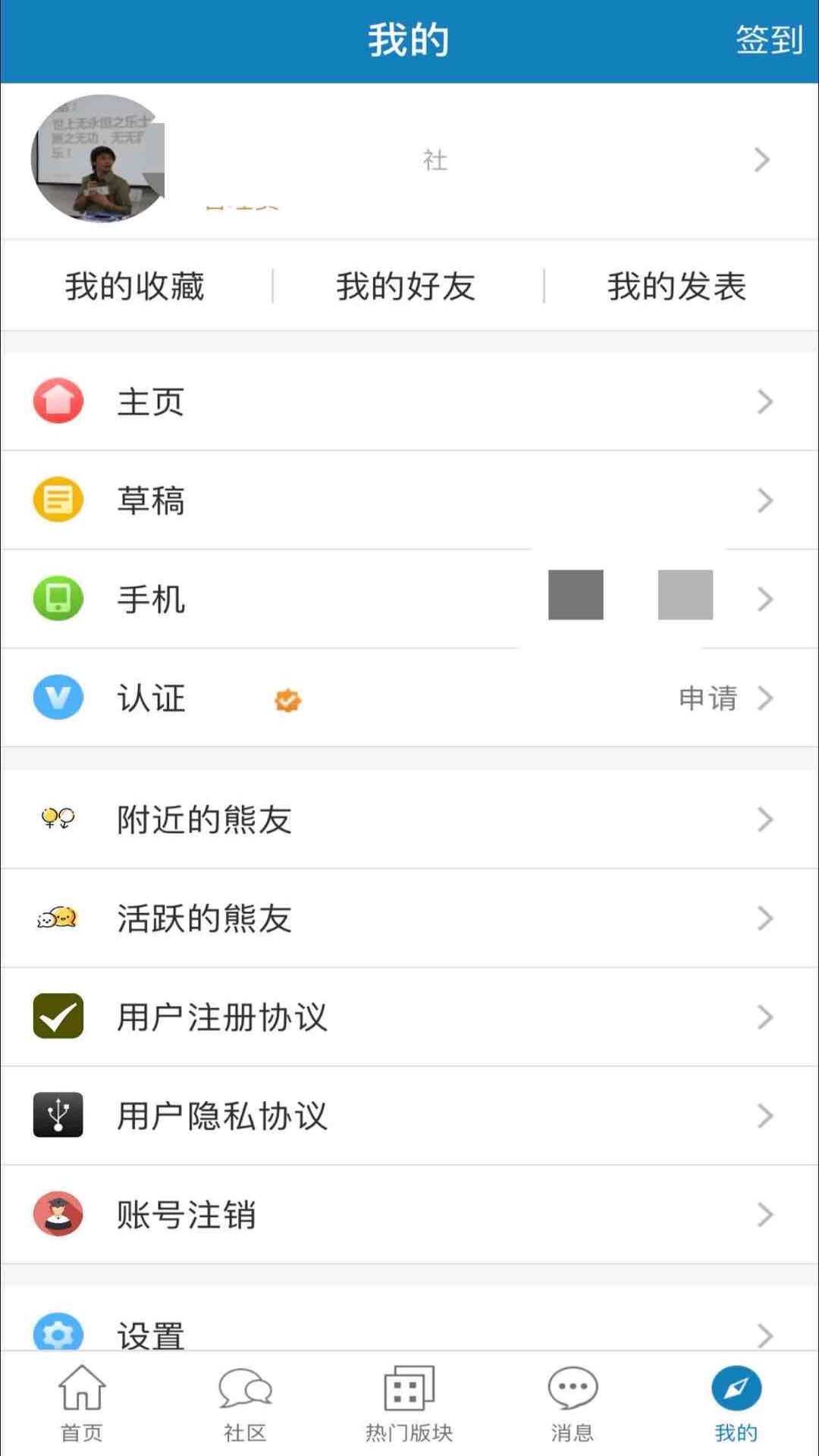
Task: Tap the 账号注销 account deletion icon
Action: pos(57,1216)
